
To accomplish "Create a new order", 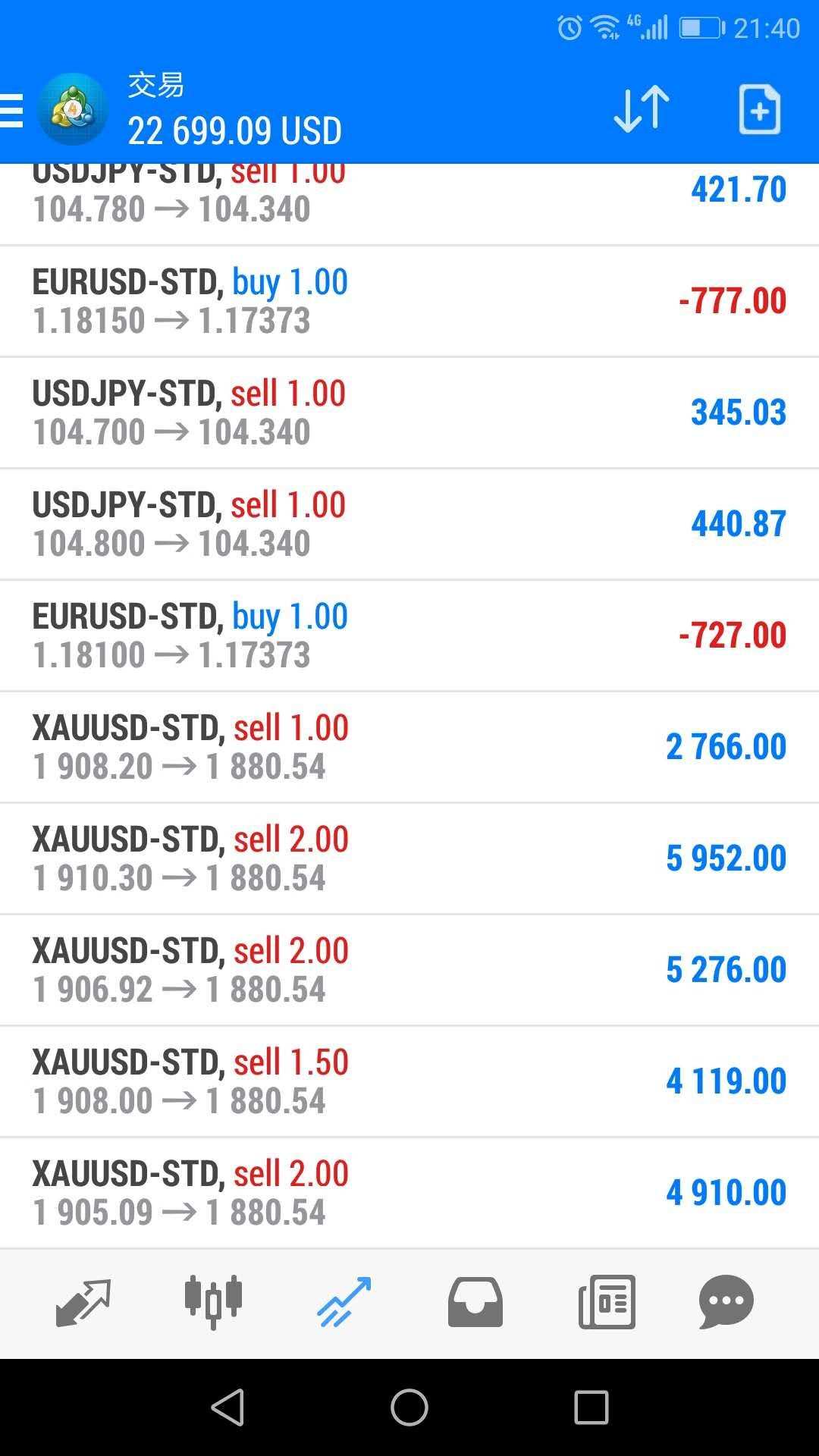I will click(x=759, y=110).
